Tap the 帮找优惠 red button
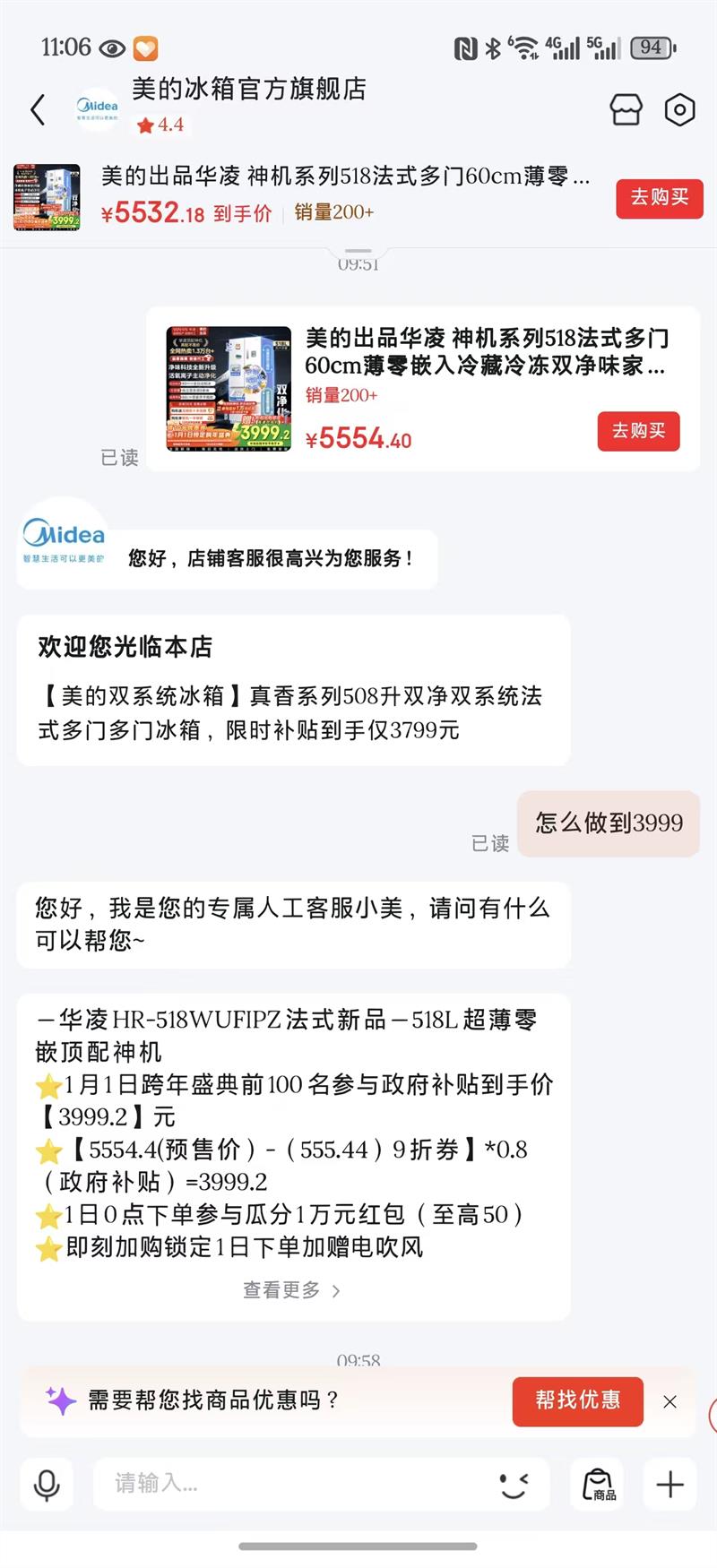 coord(577,1402)
